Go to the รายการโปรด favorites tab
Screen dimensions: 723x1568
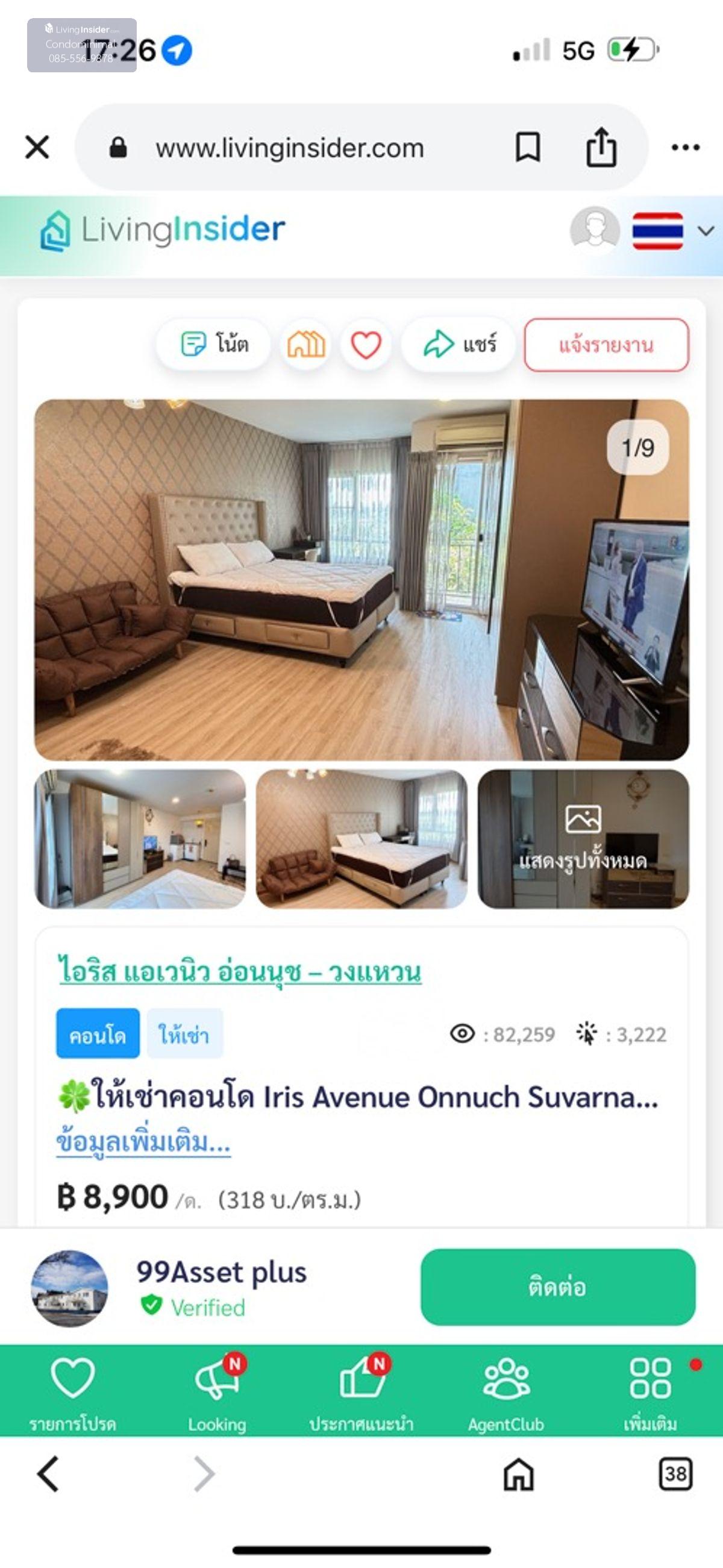tap(72, 1393)
